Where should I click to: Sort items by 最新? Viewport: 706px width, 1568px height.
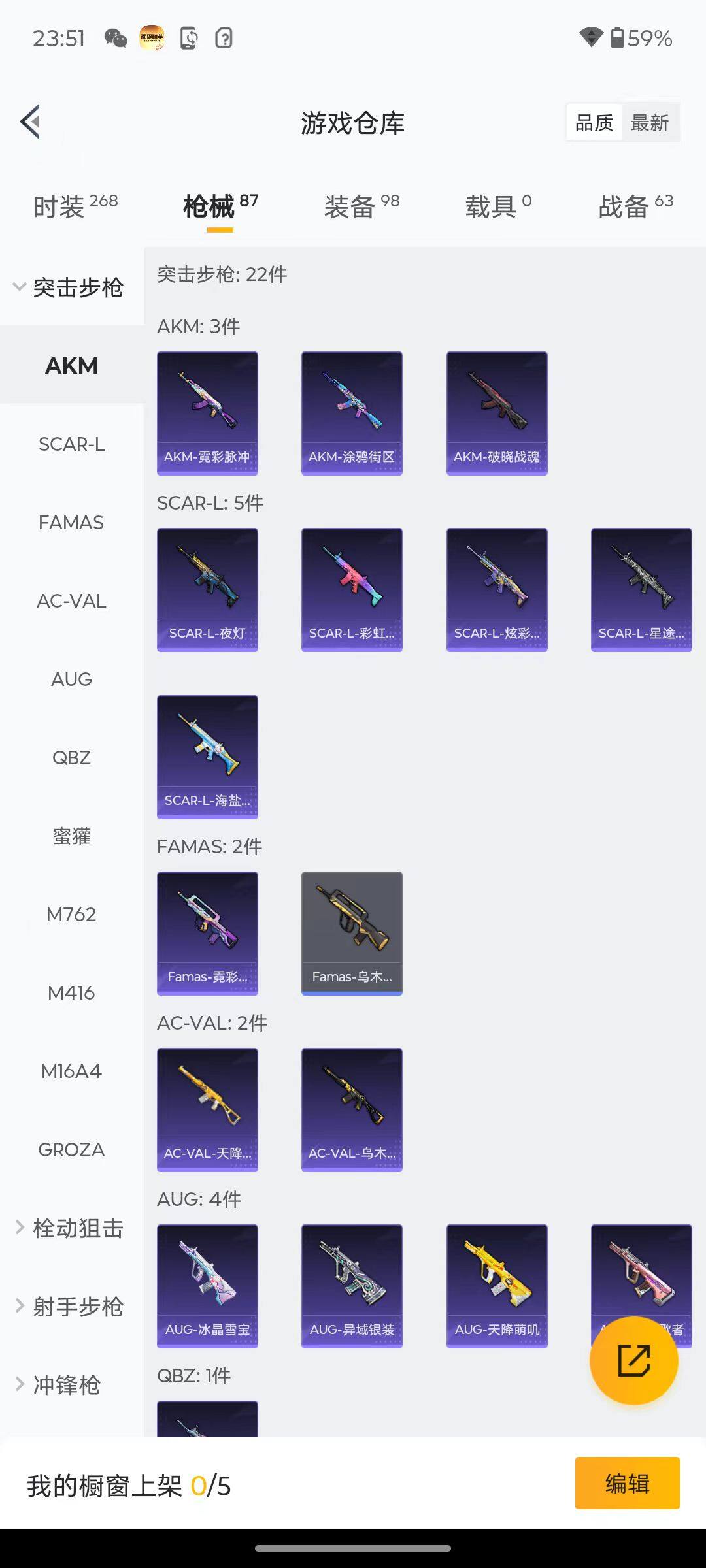[649, 122]
